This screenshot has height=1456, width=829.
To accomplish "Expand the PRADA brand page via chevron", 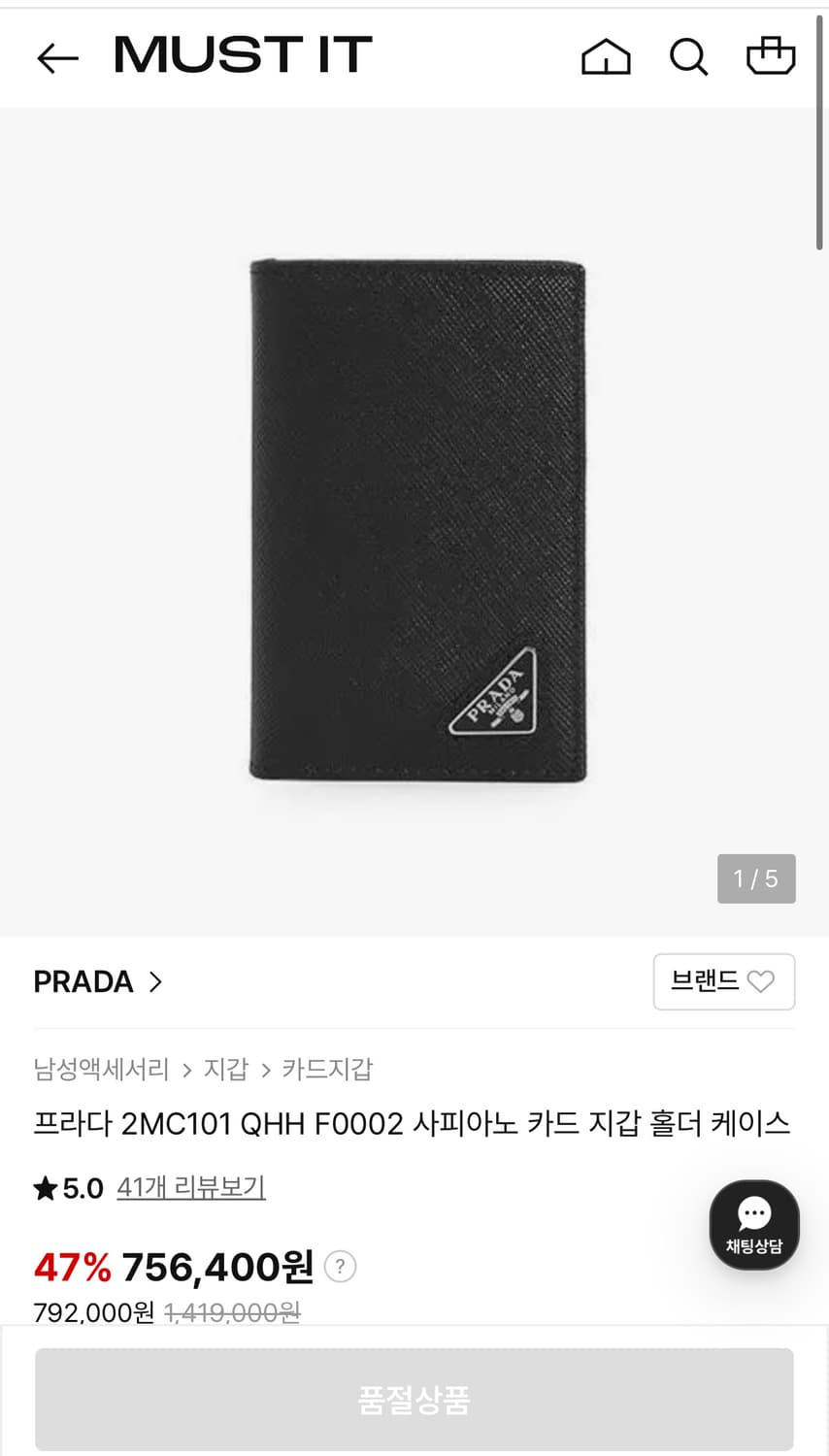I will click(153, 982).
